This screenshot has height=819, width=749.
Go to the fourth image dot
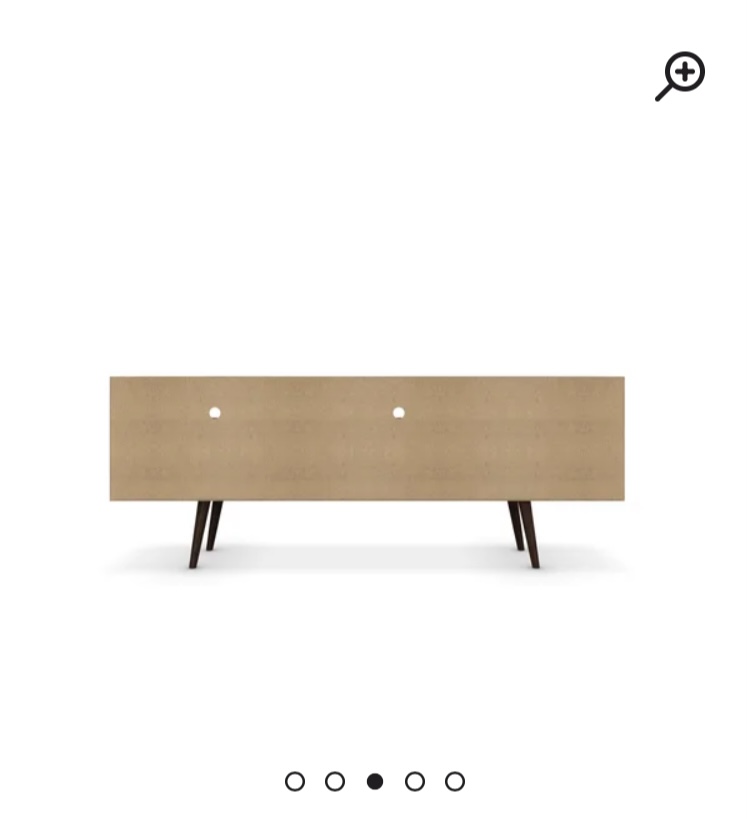point(415,781)
